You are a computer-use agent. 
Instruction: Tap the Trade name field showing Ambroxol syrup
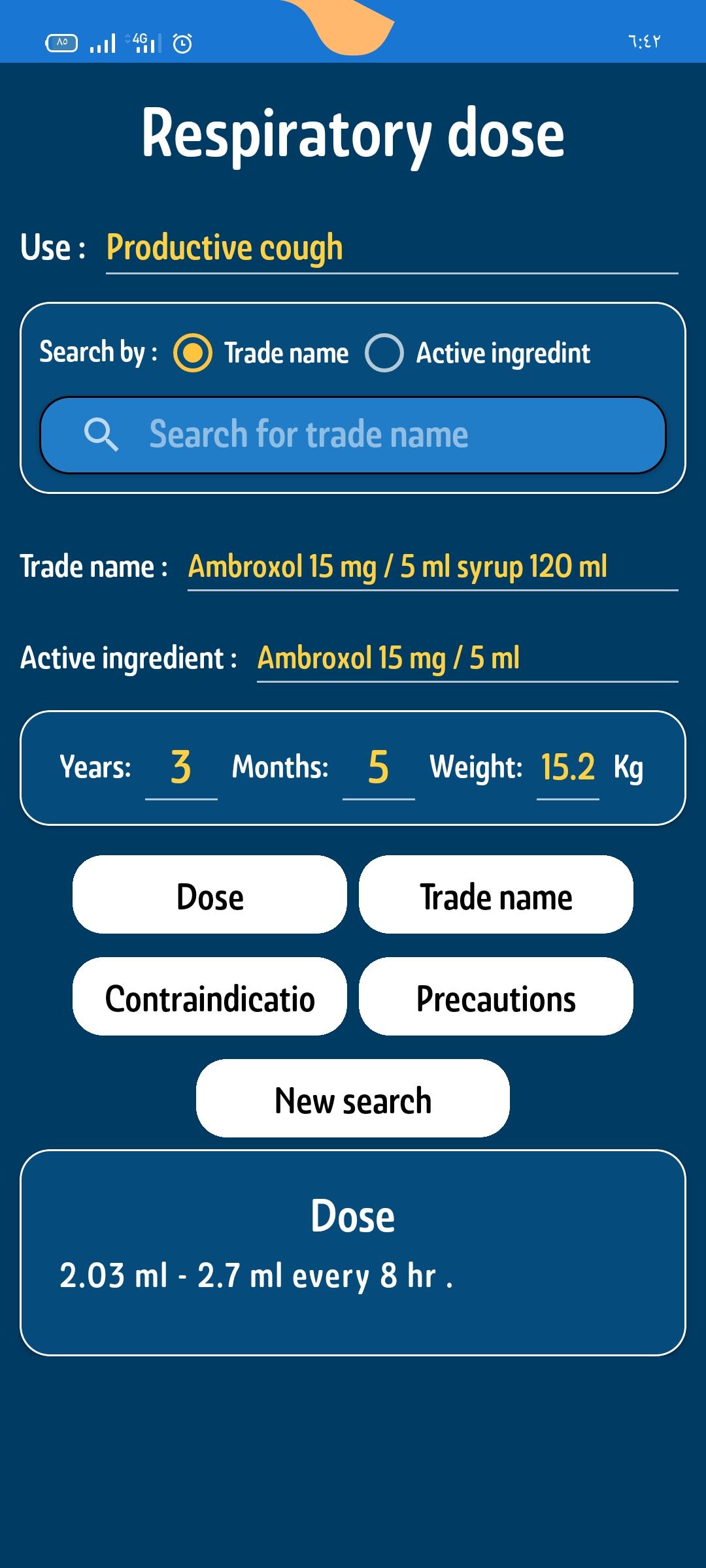point(433,567)
